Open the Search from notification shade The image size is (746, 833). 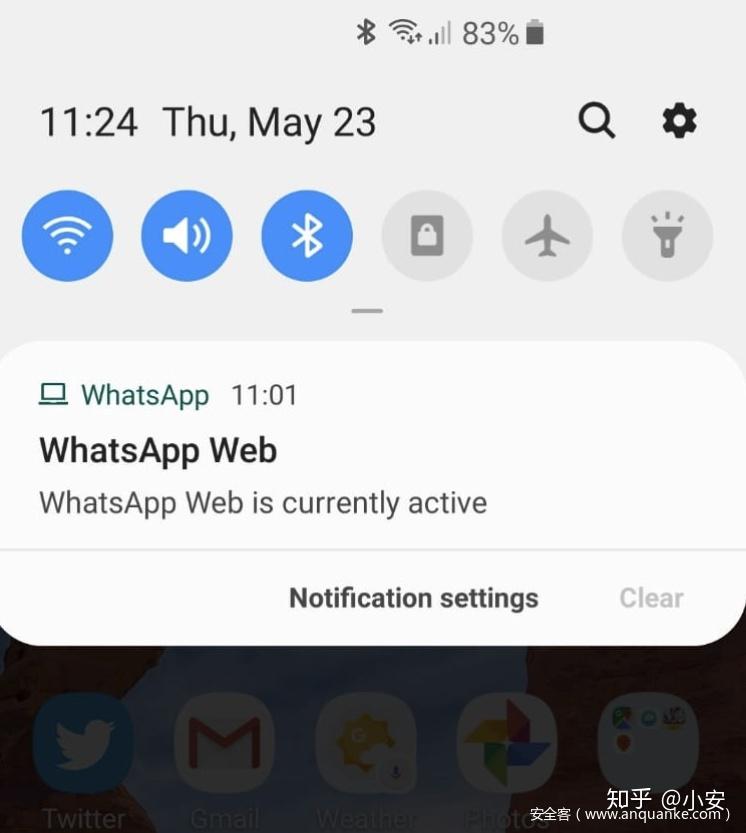[x=596, y=121]
